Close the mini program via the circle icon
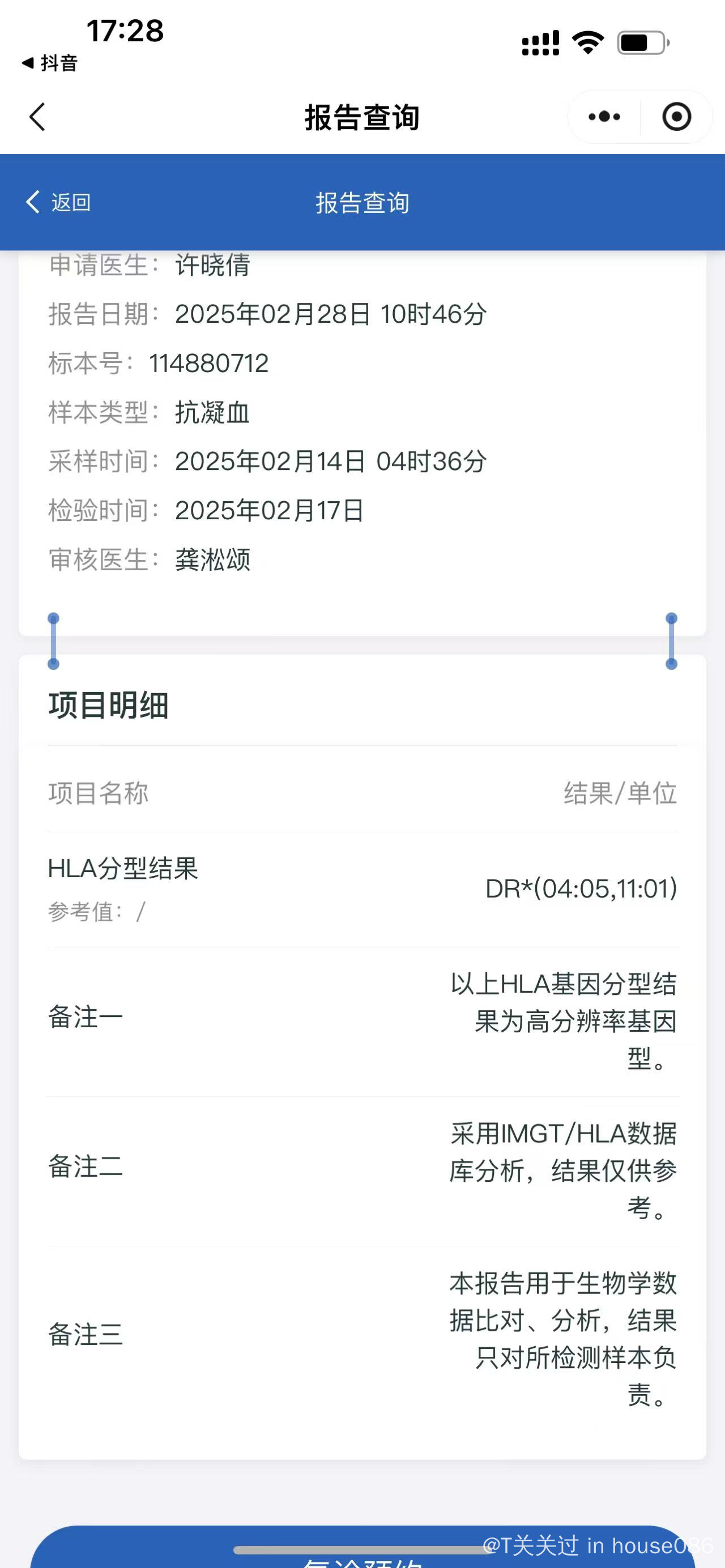The image size is (725, 1568). click(676, 117)
